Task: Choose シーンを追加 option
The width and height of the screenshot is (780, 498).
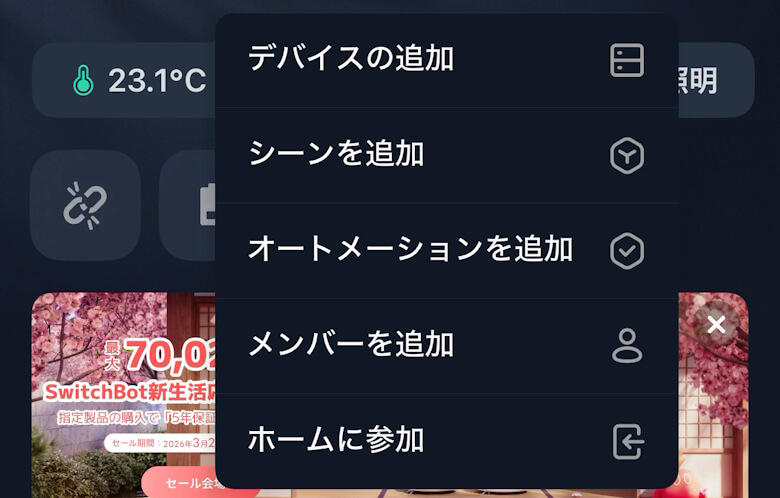Action: [x=446, y=155]
